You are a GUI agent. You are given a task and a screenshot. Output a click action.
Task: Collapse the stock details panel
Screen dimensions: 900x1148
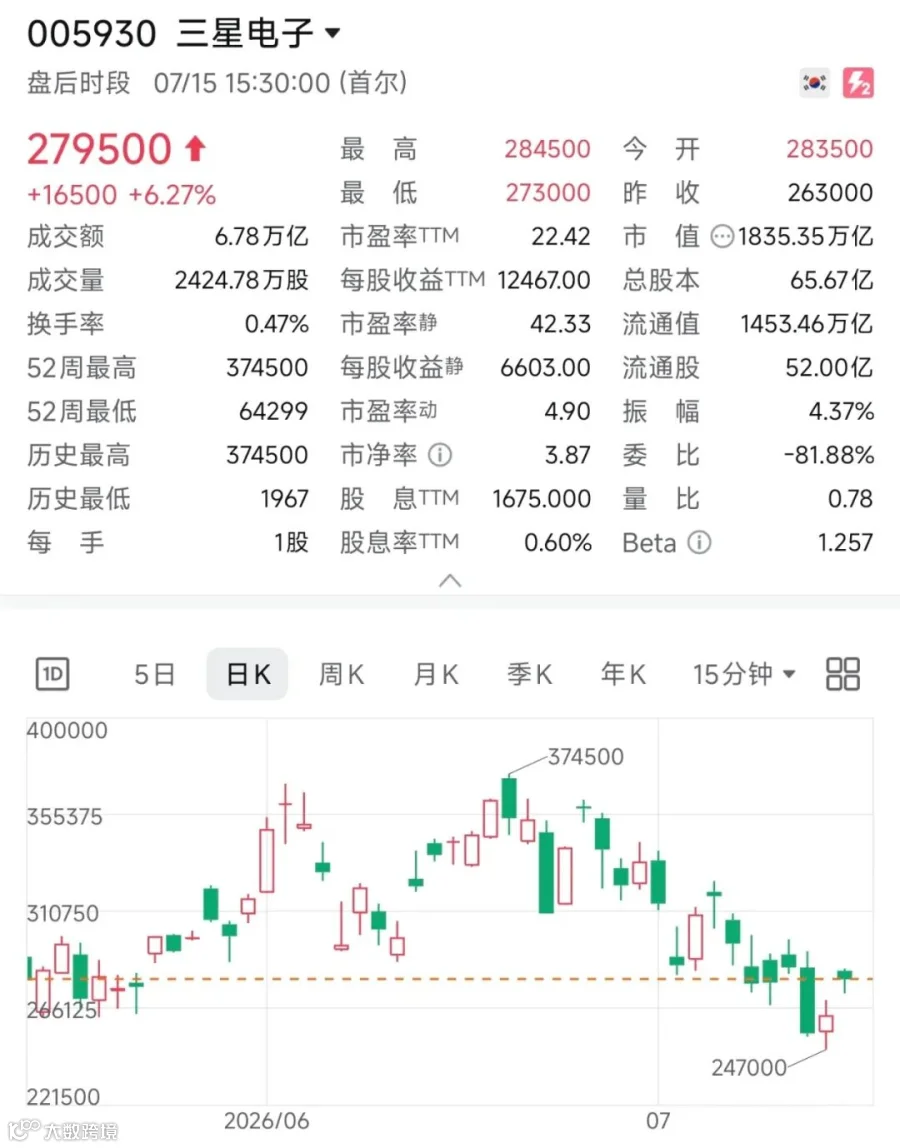[450, 581]
